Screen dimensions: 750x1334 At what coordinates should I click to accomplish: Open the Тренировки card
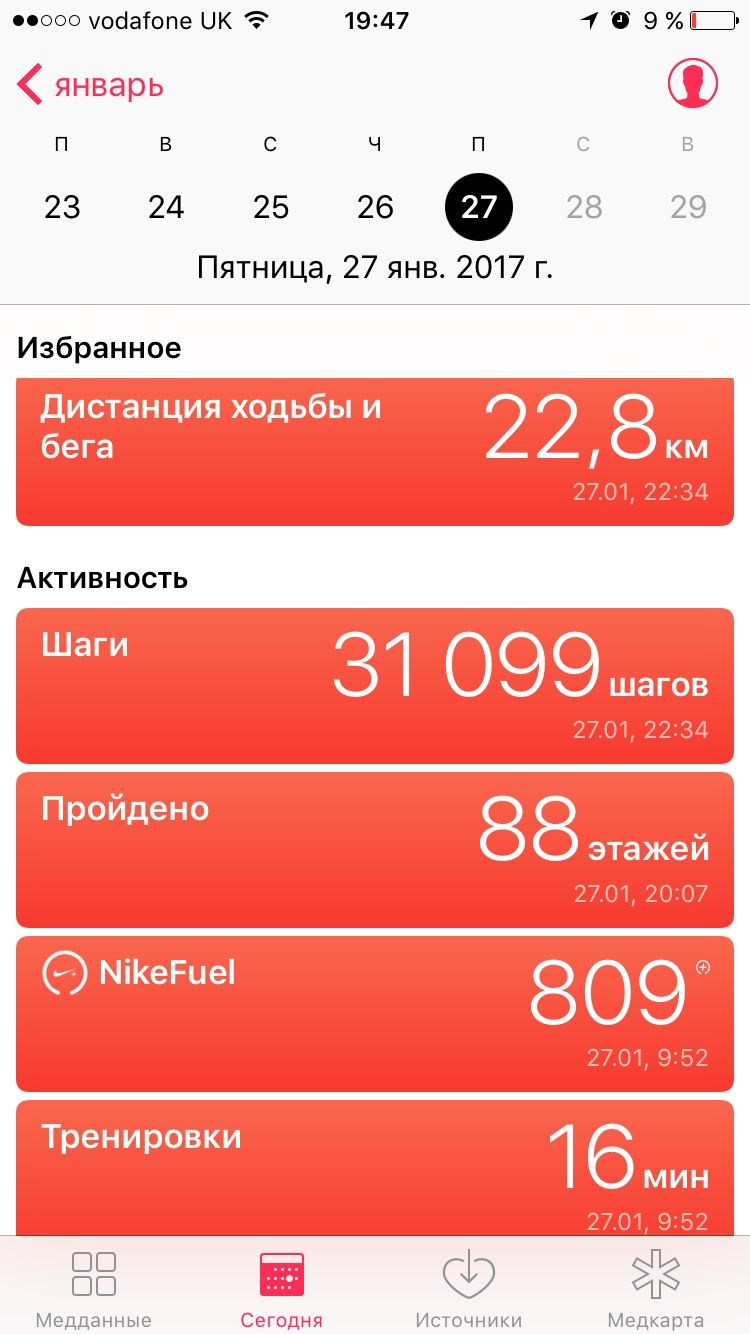(375, 1168)
